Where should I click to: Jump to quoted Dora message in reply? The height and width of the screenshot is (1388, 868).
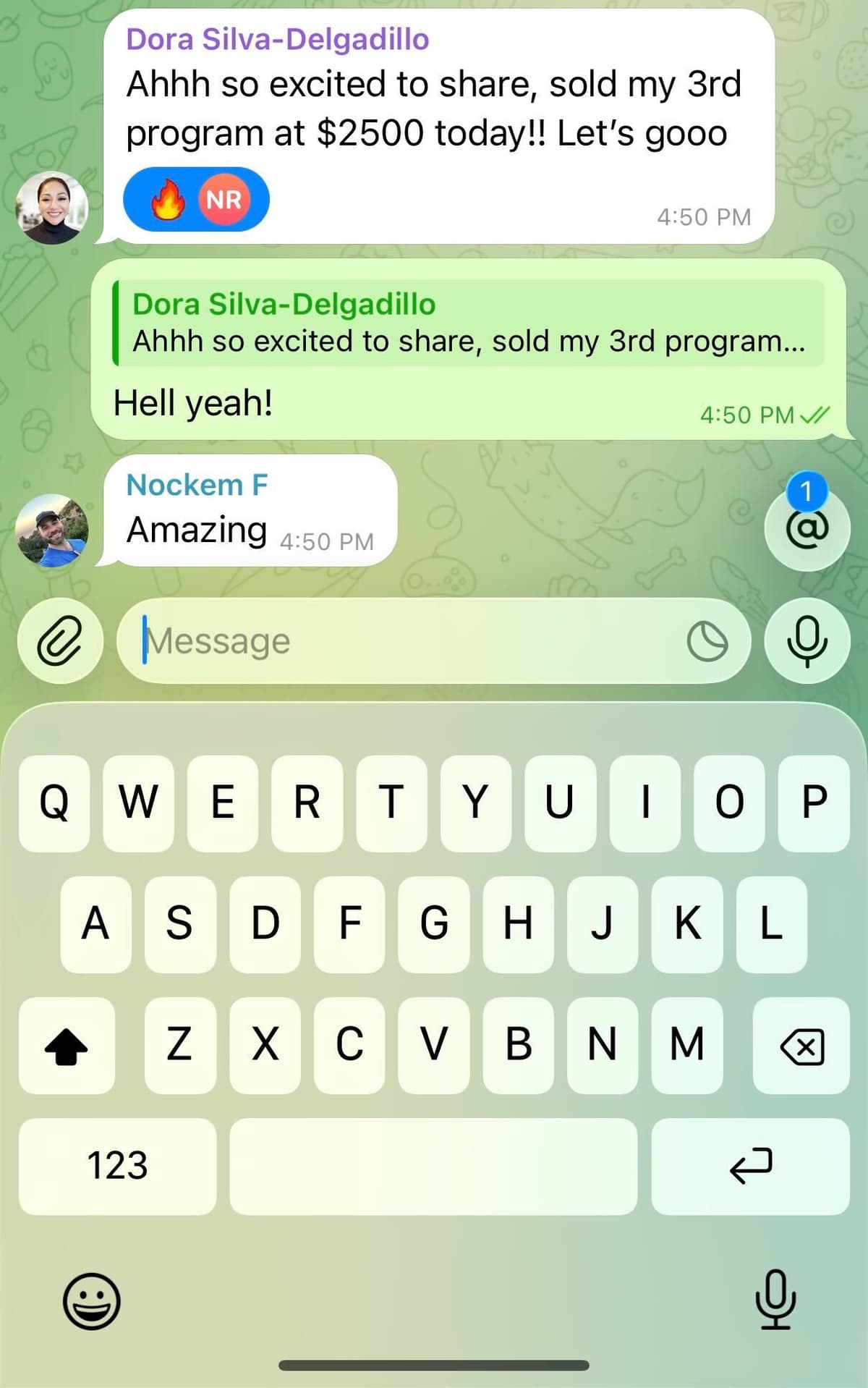(x=469, y=323)
